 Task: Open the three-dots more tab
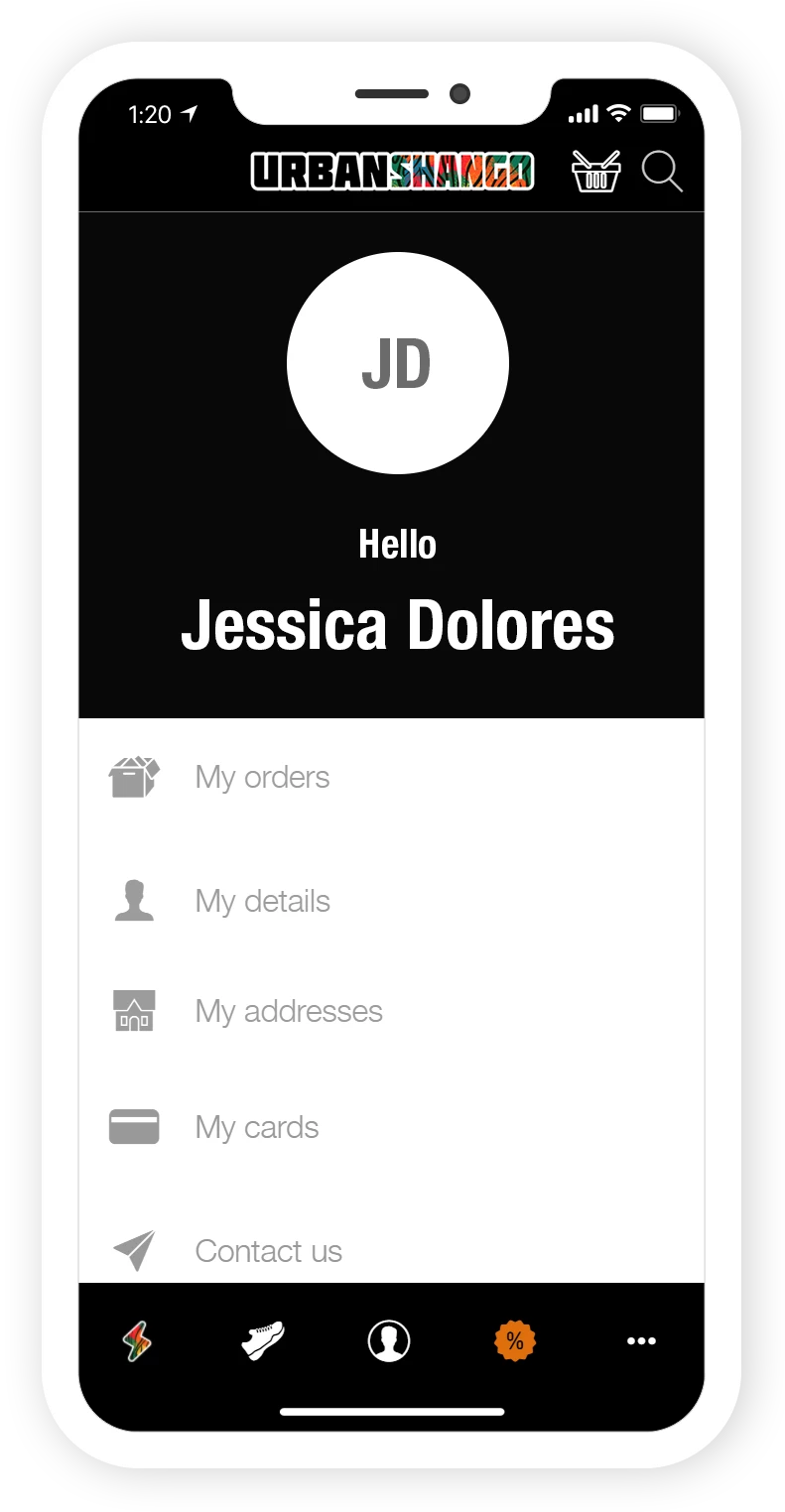[641, 1341]
